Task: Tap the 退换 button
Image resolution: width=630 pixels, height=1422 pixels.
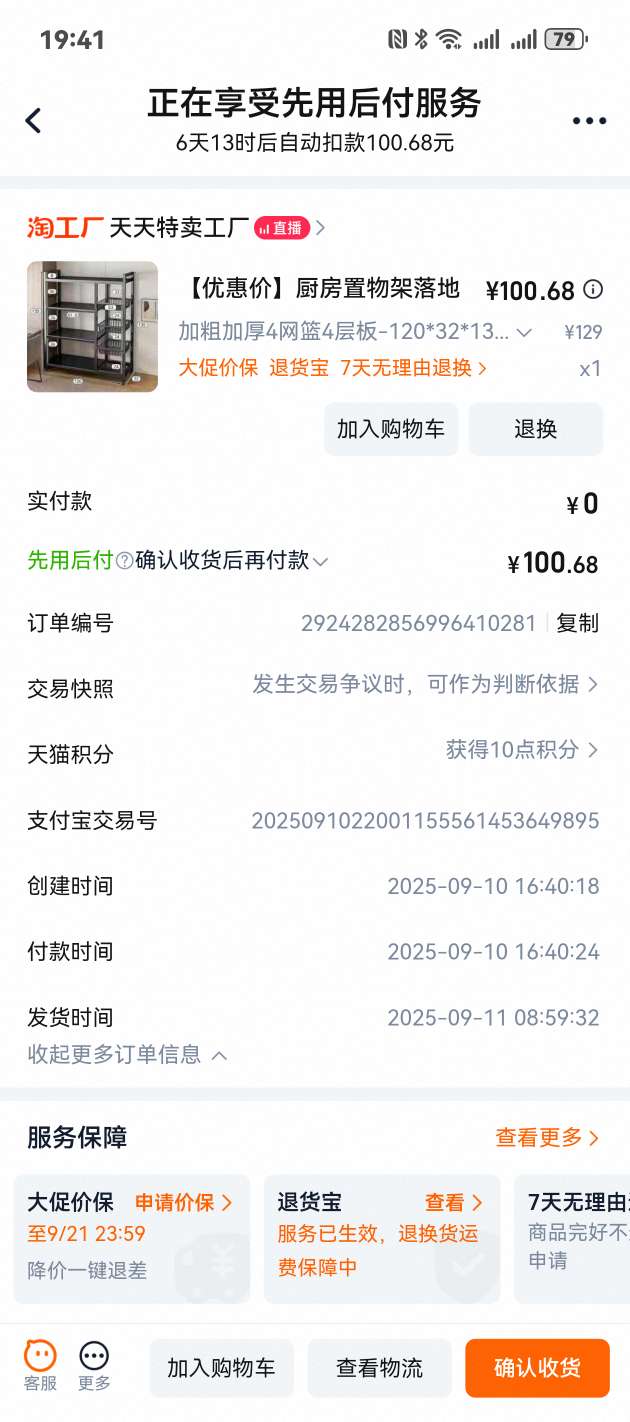Action: 536,429
